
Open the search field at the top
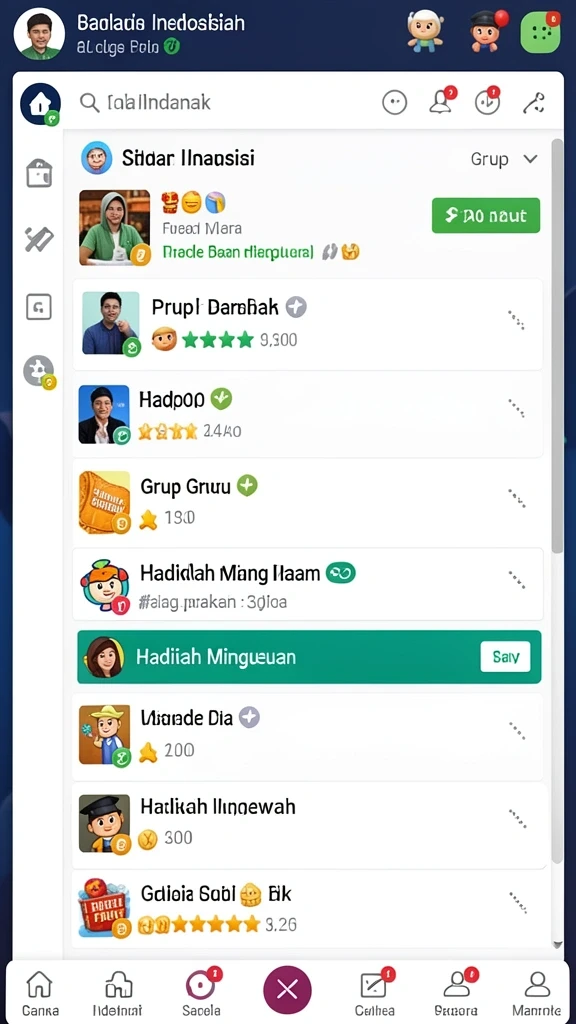pyautogui.click(x=222, y=103)
